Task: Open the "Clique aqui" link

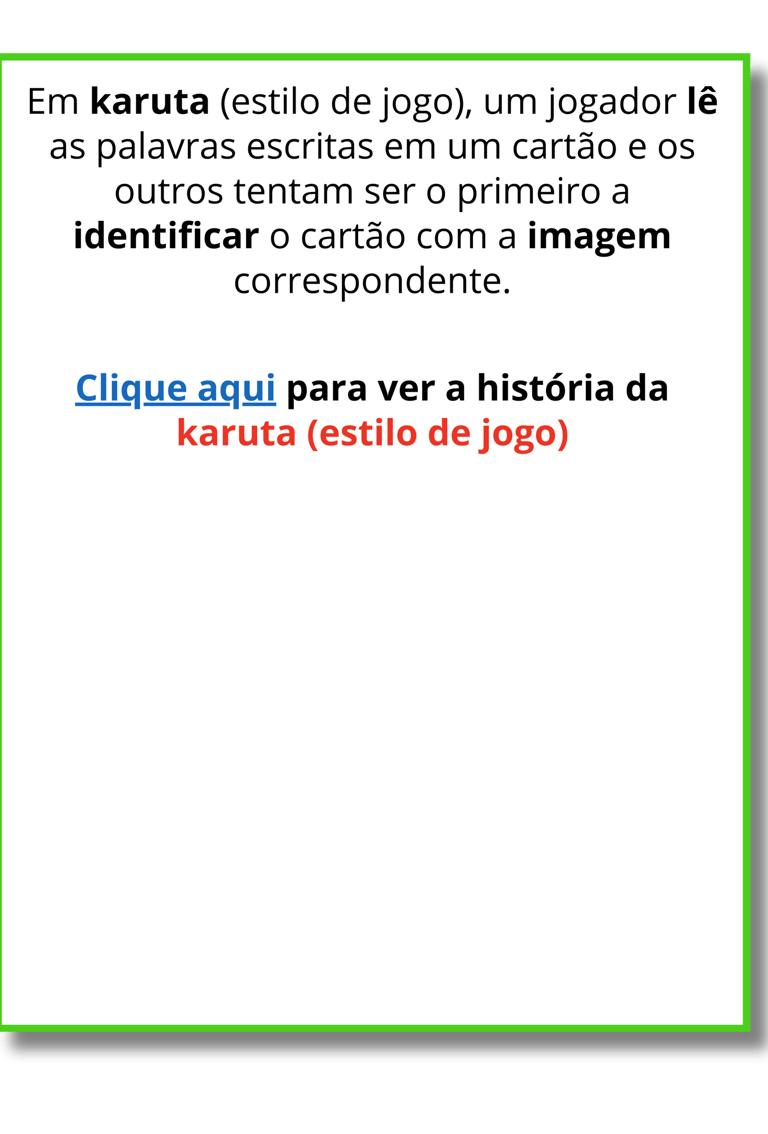Action: pyautogui.click(x=175, y=389)
